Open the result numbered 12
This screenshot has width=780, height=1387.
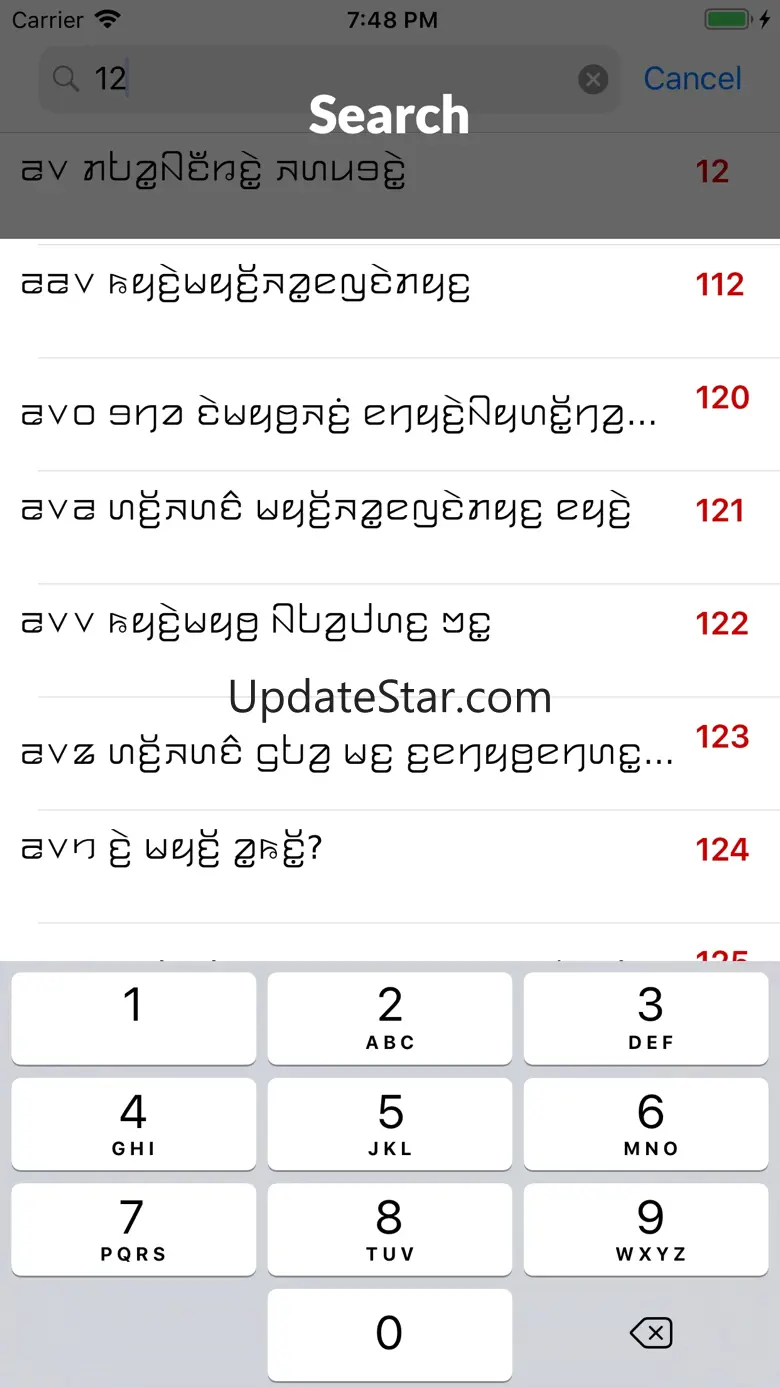point(390,189)
